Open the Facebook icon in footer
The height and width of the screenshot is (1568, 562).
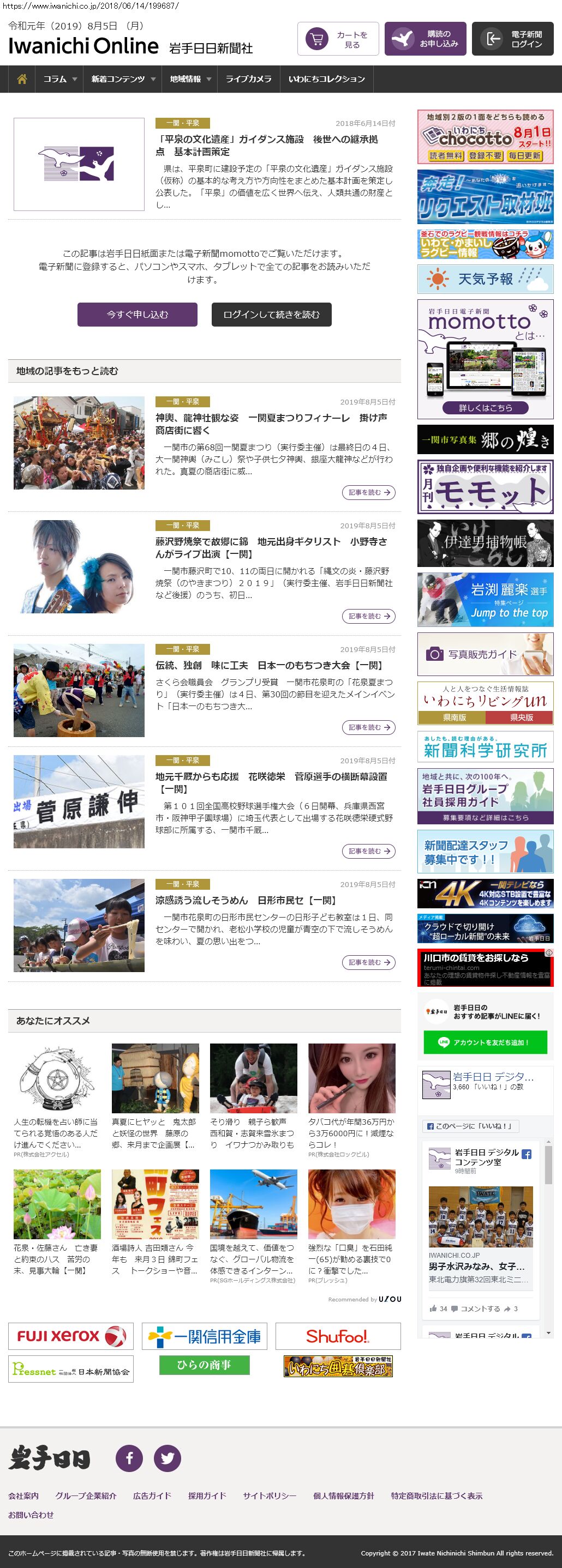pyautogui.click(x=129, y=1458)
